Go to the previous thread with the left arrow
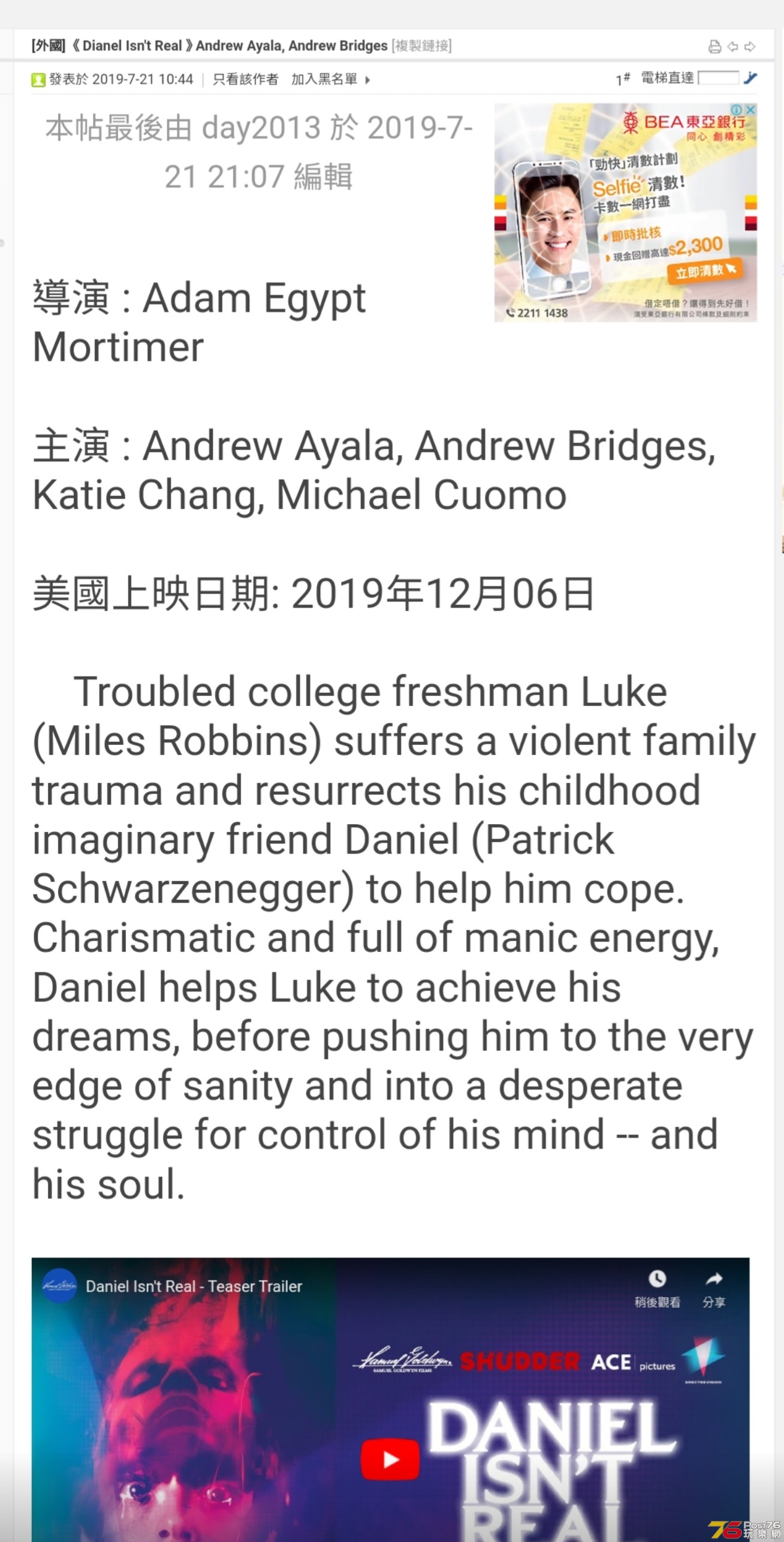Screen dimensions: 784x1542 [732, 47]
